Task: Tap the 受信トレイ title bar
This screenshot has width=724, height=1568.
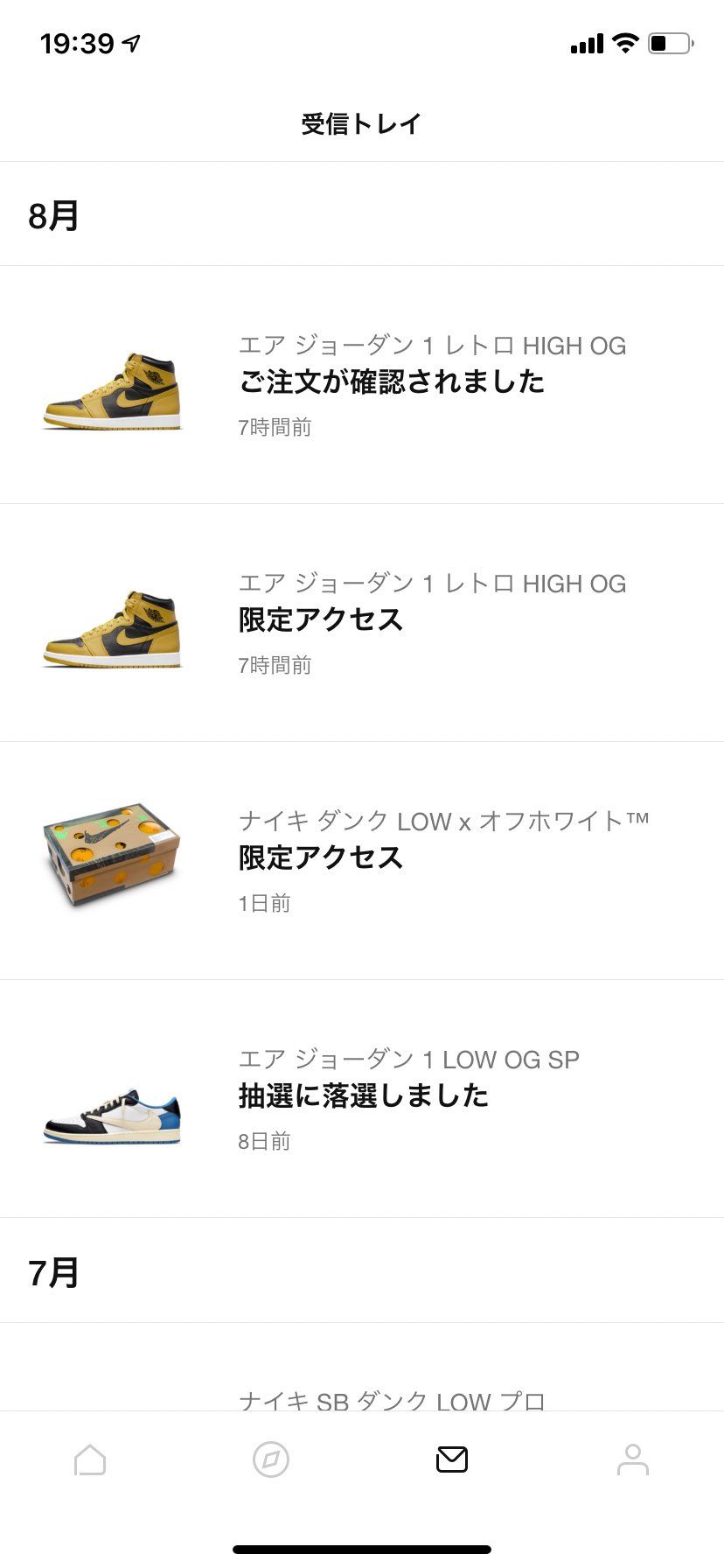Action: point(362,123)
